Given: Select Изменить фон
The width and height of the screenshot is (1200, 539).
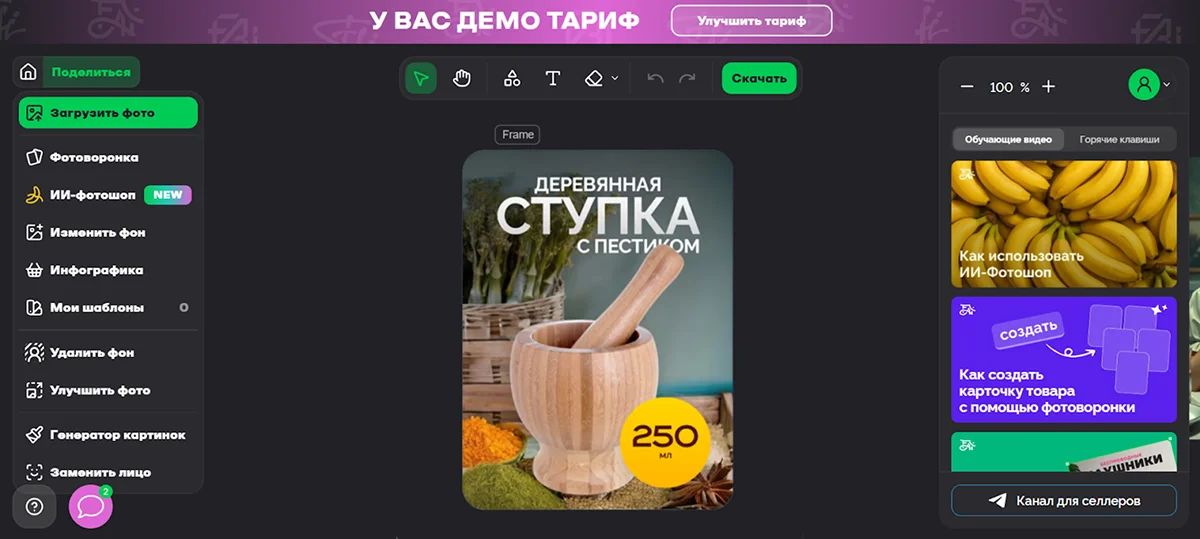Looking at the screenshot, I should pos(97,232).
